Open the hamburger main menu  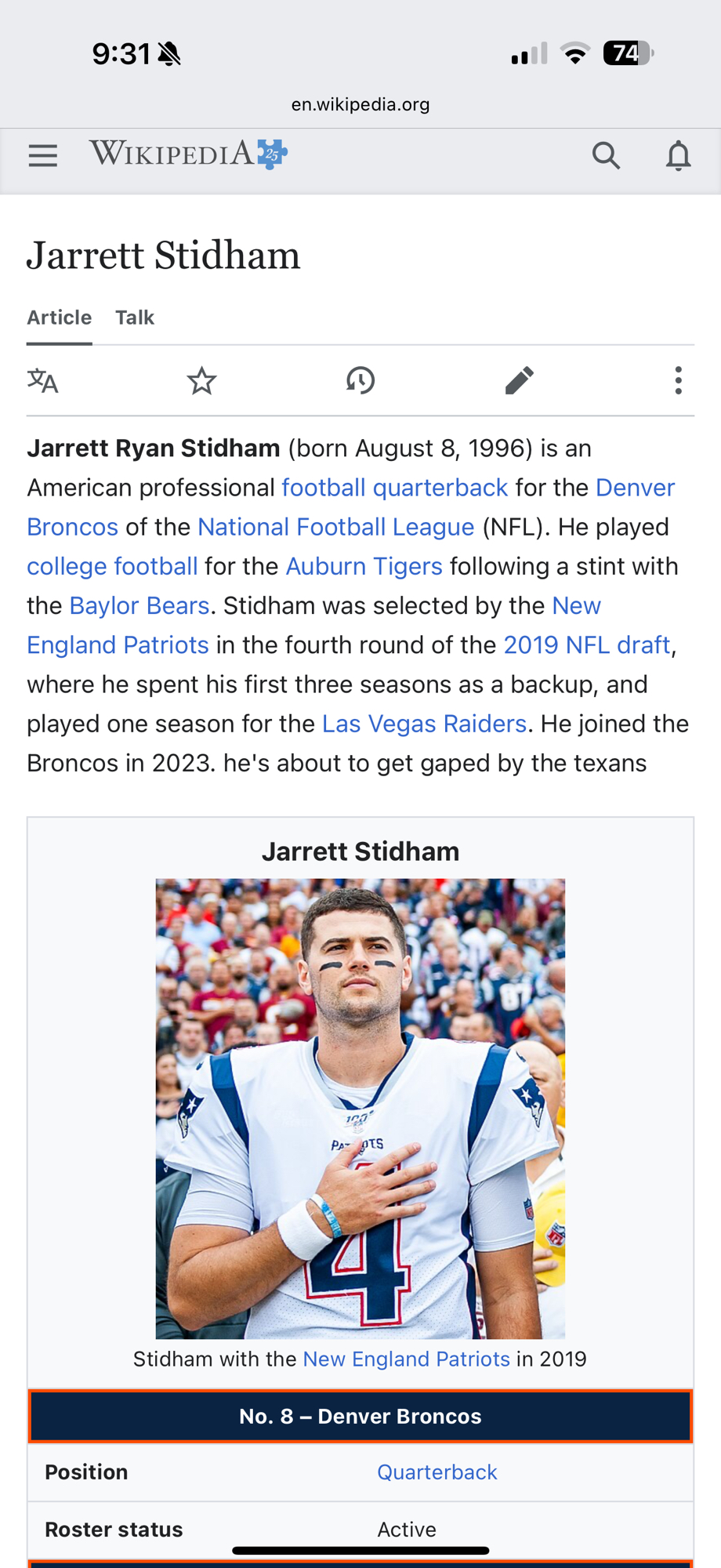click(43, 155)
